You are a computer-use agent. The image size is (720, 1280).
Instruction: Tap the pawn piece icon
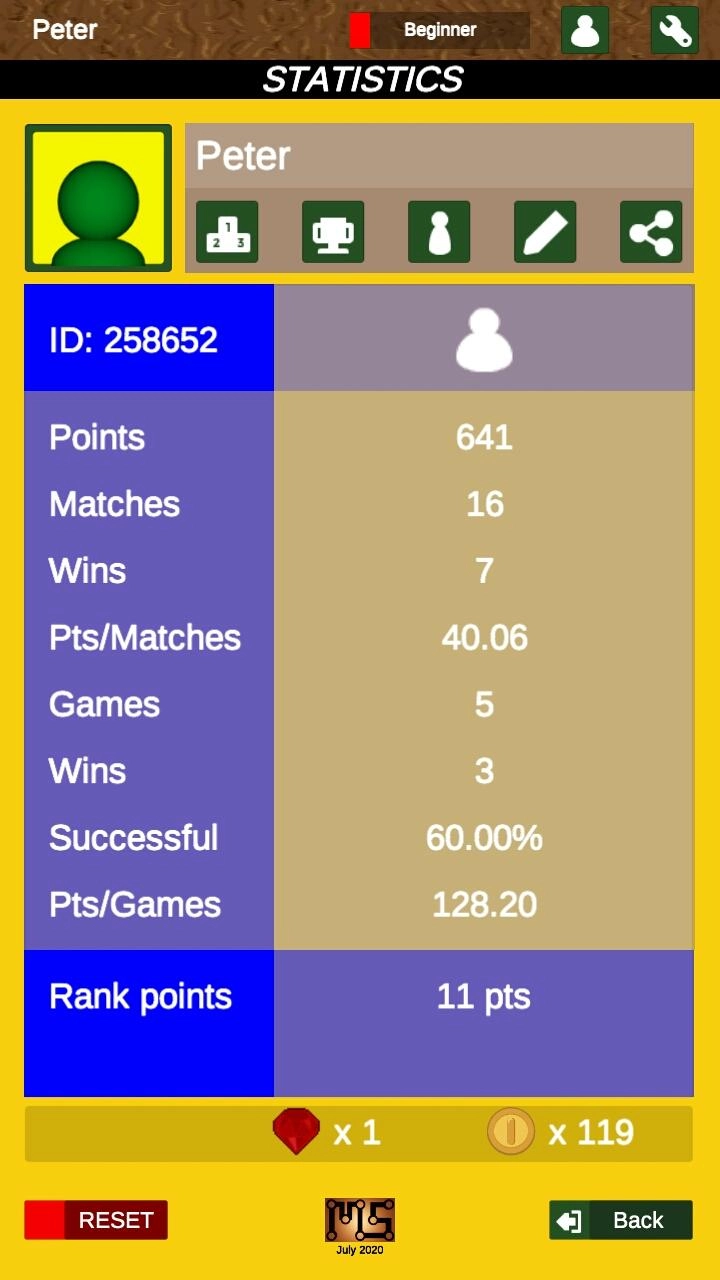[x=439, y=232]
